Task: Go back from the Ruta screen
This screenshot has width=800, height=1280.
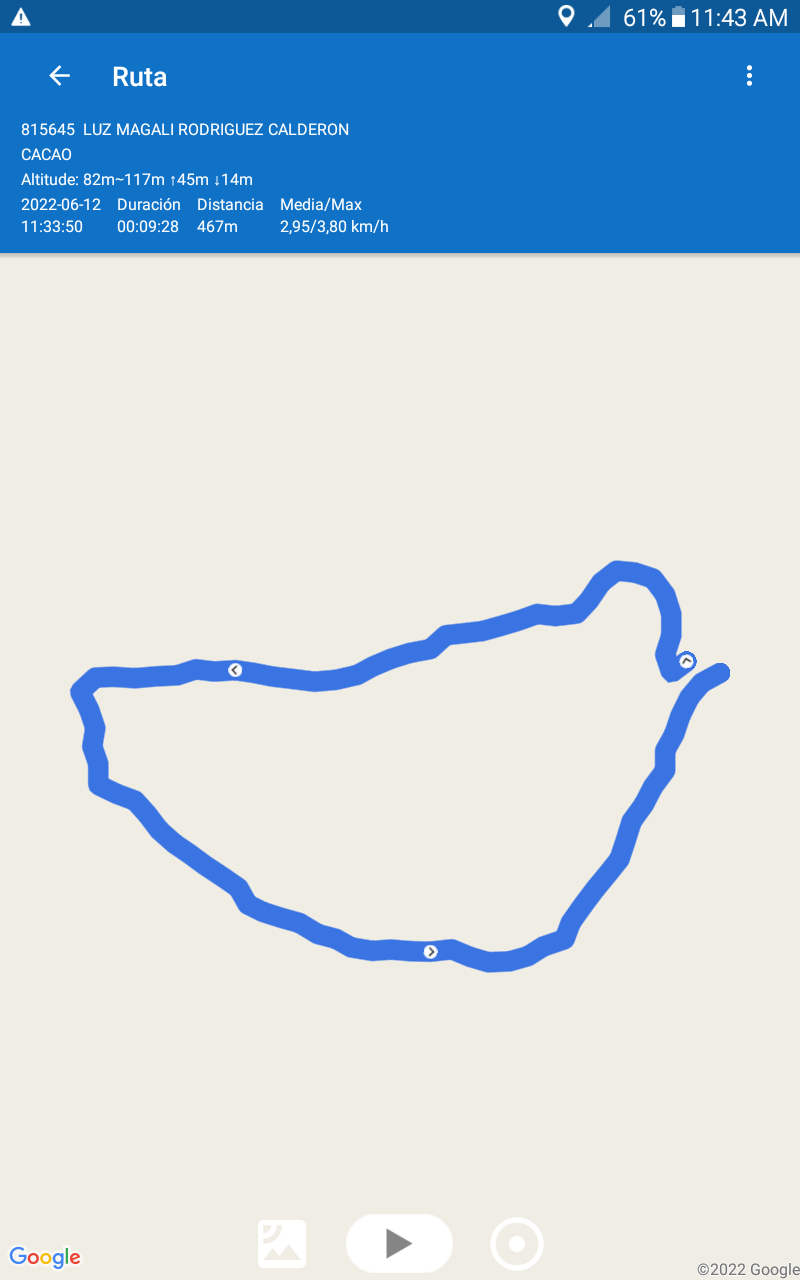Action: tap(60, 76)
